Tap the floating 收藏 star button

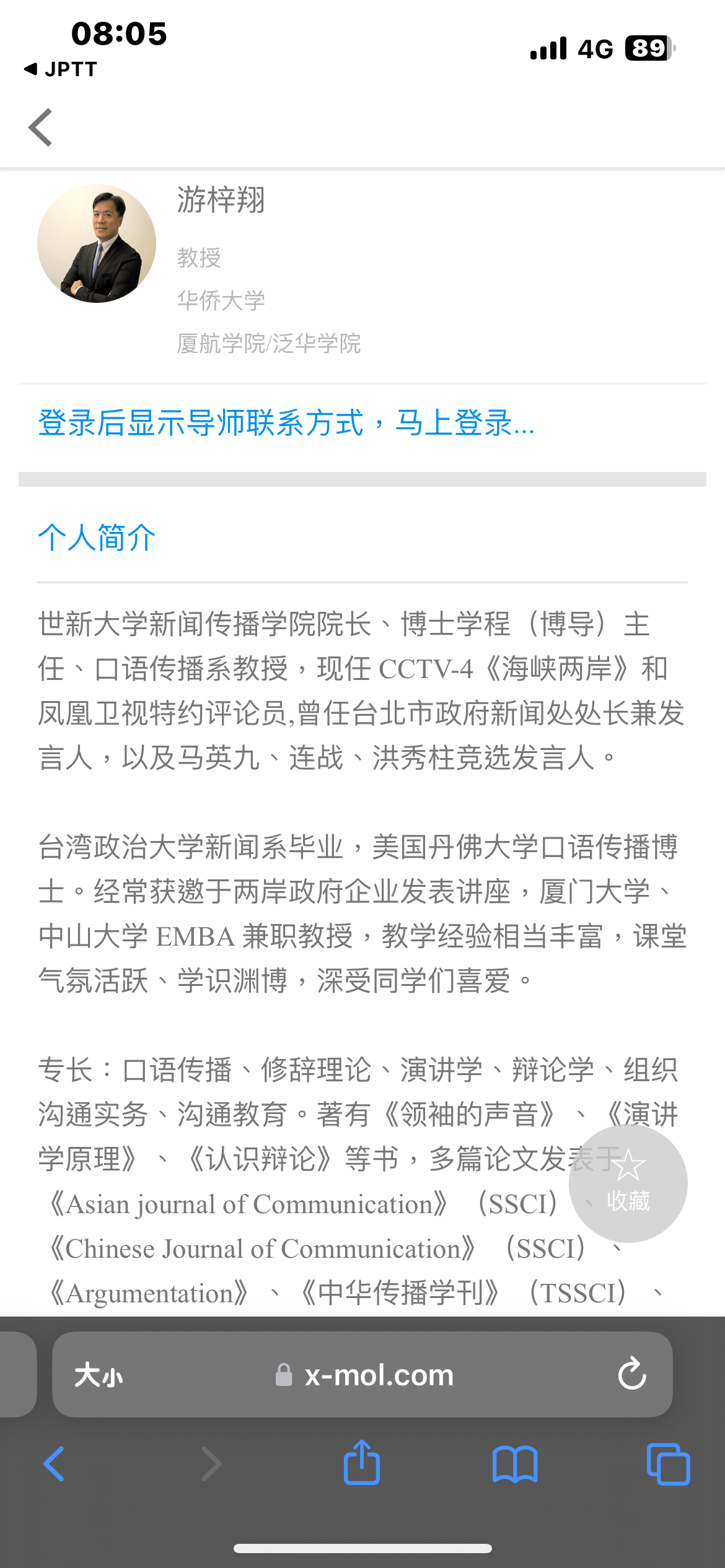point(628,1183)
